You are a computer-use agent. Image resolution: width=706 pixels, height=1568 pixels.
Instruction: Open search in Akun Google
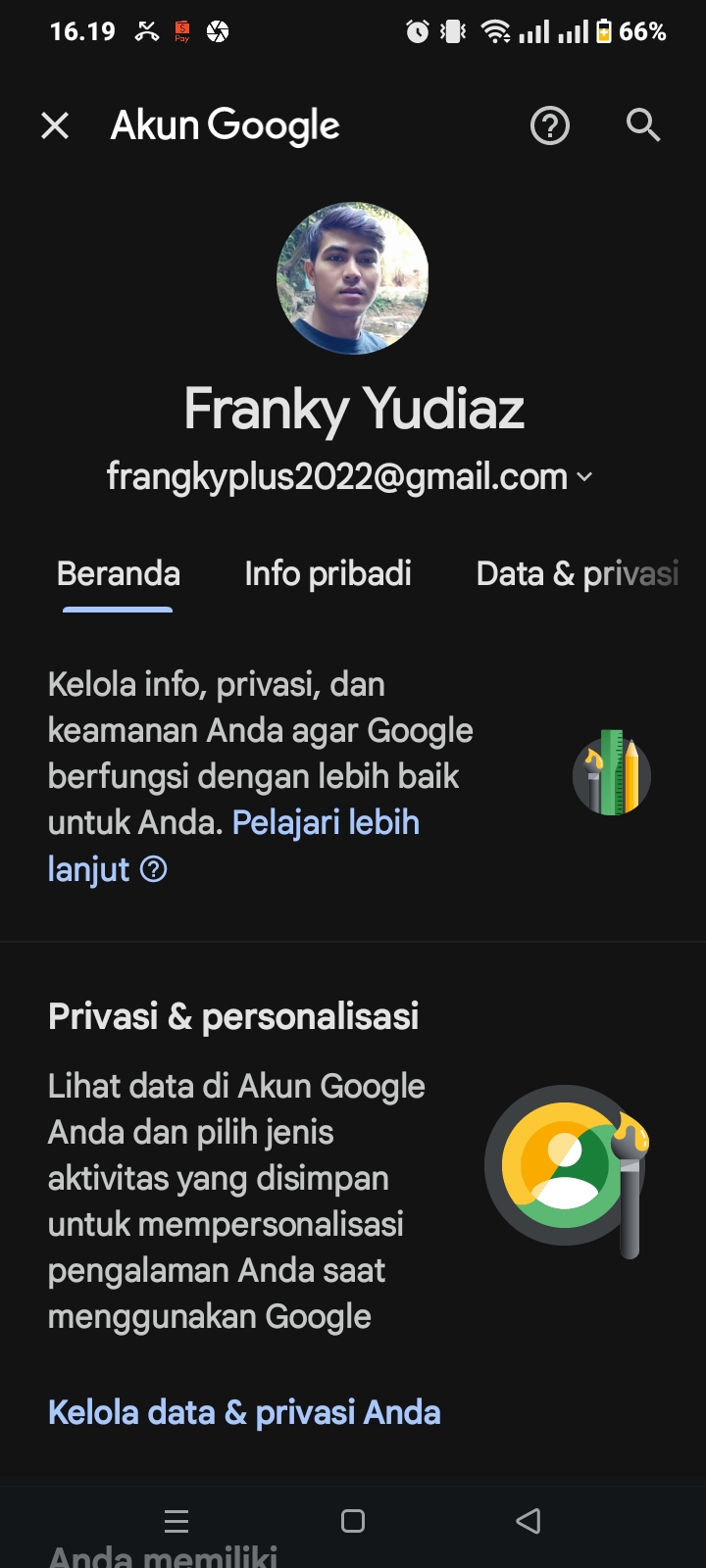click(643, 125)
